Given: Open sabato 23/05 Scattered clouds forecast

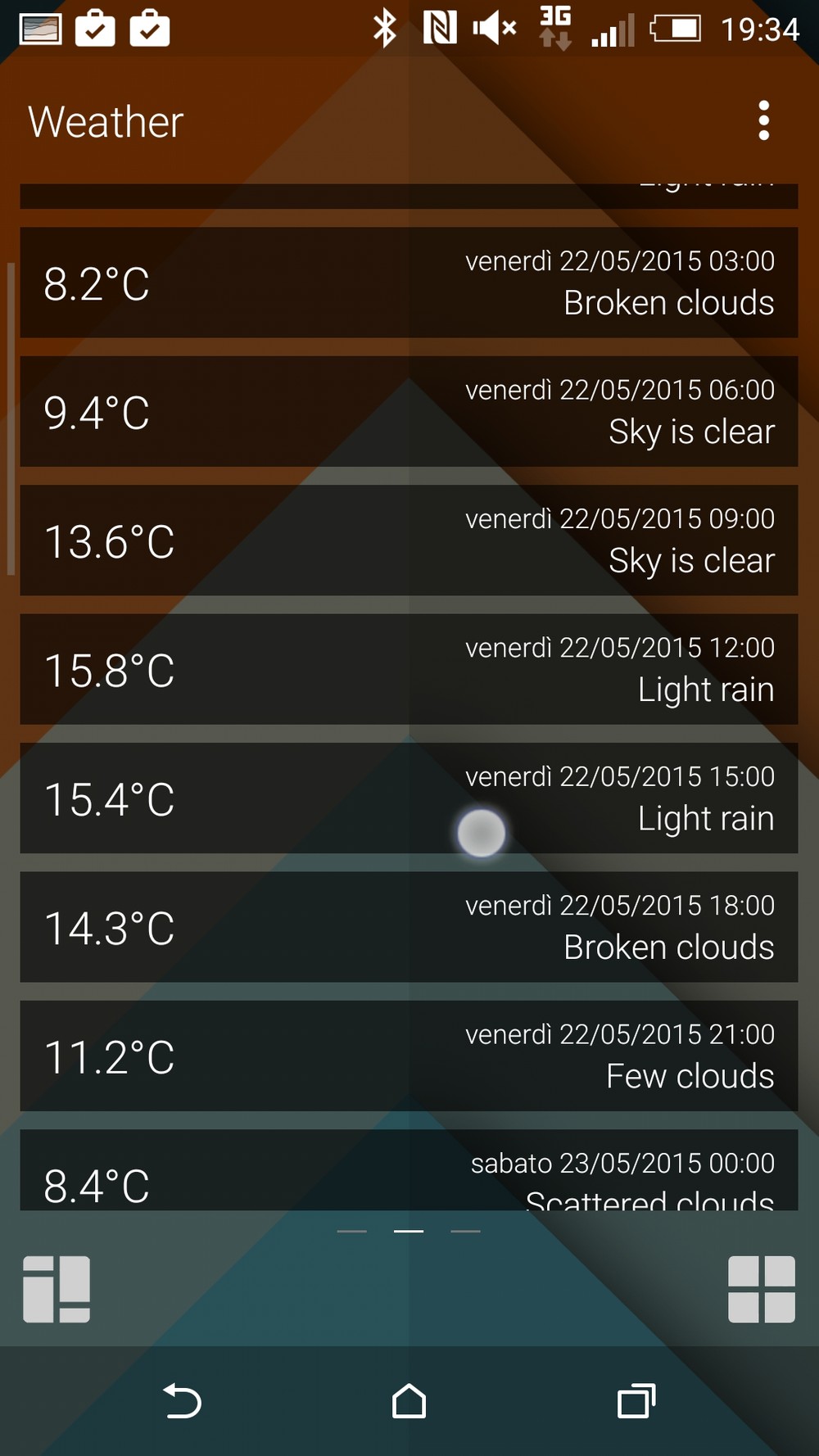Looking at the screenshot, I should pos(409,1170).
